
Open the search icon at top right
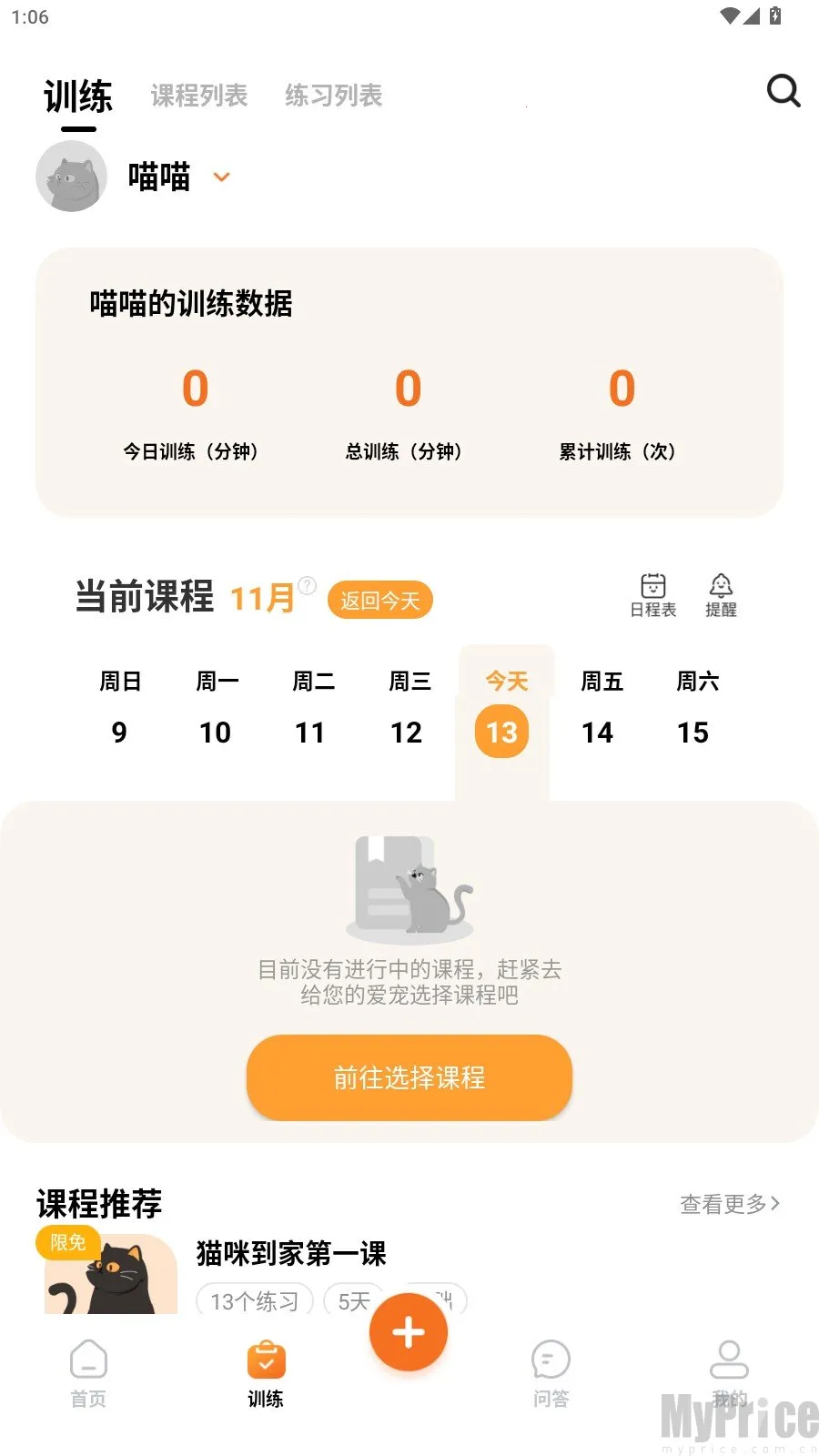pyautogui.click(x=783, y=91)
